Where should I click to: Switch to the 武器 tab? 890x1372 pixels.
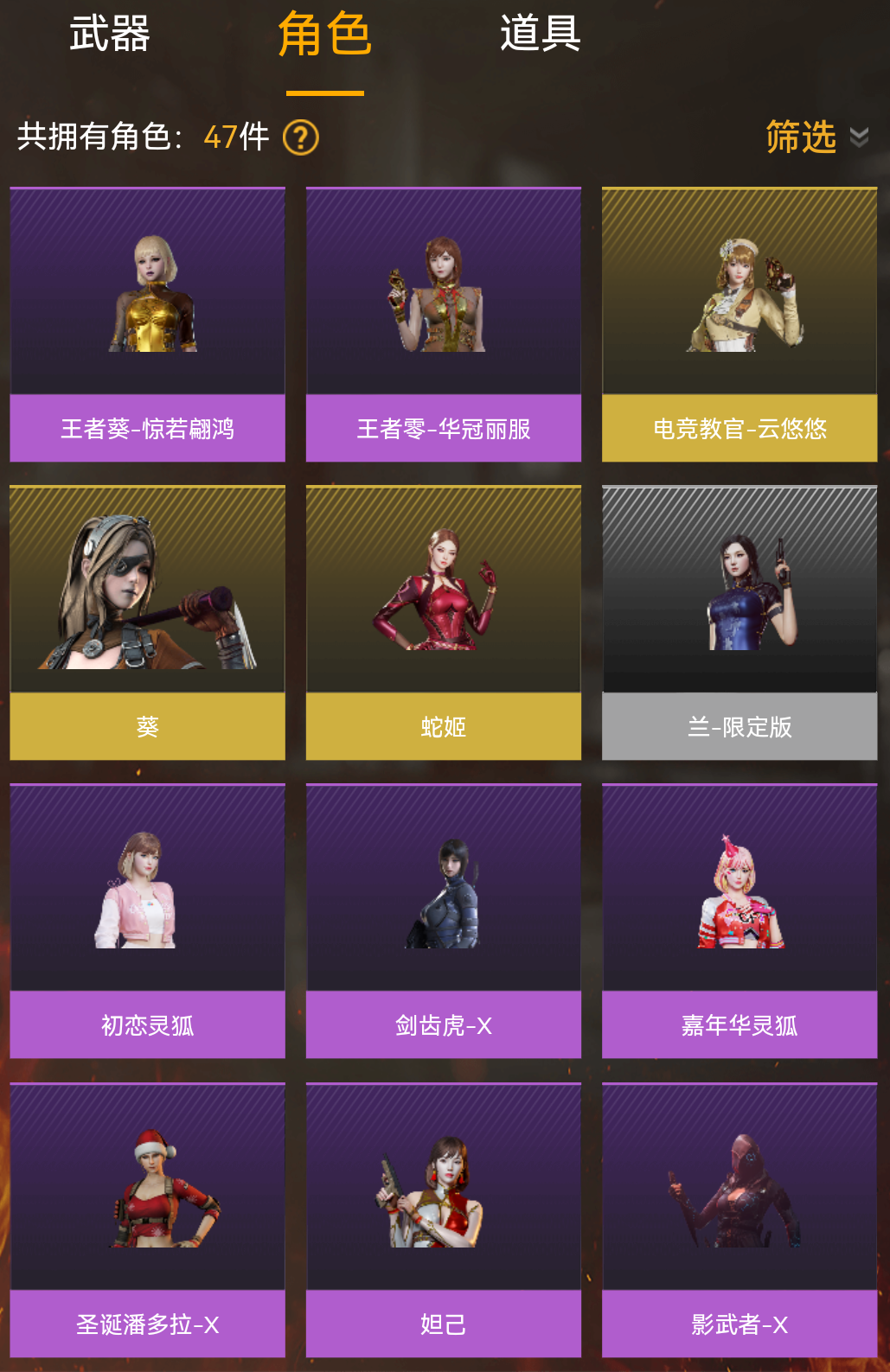pos(110,35)
